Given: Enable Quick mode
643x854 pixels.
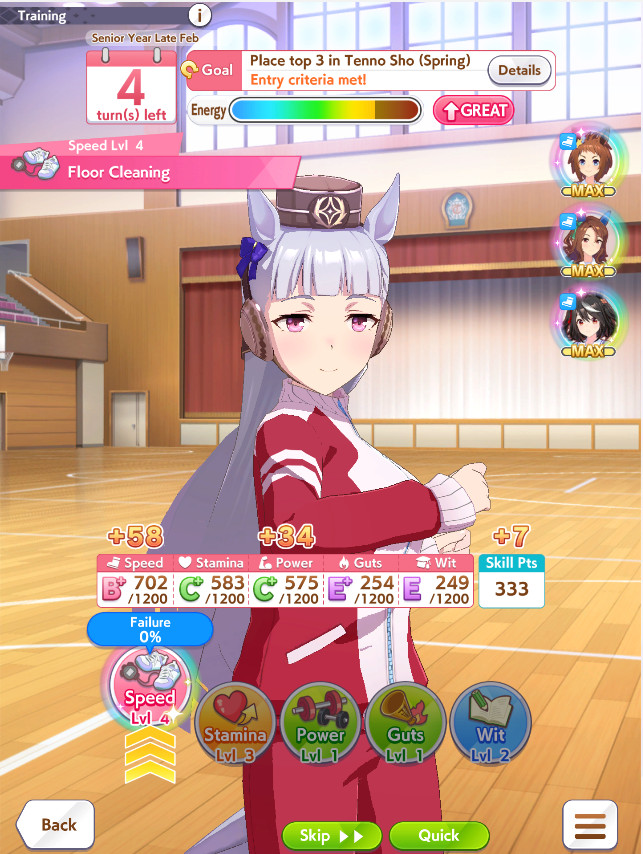Looking at the screenshot, I should [439, 835].
